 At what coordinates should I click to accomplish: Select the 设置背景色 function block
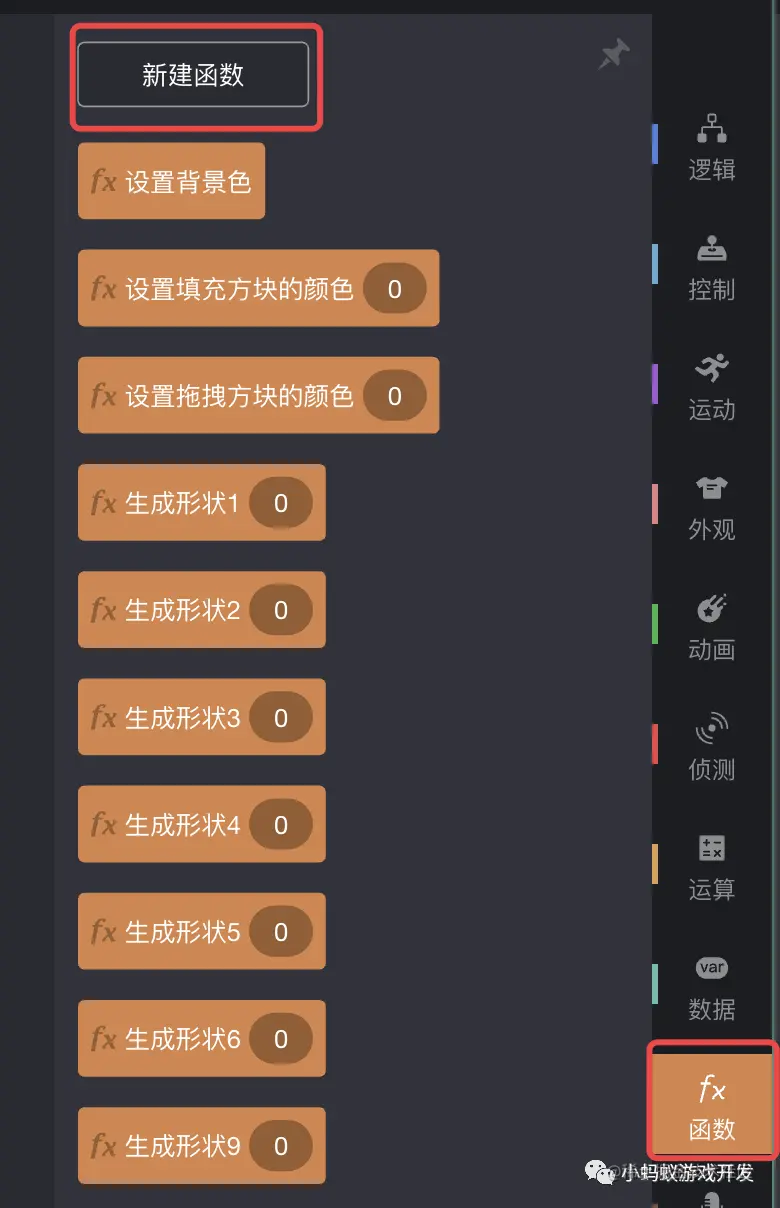pyautogui.click(x=170, y=181)
